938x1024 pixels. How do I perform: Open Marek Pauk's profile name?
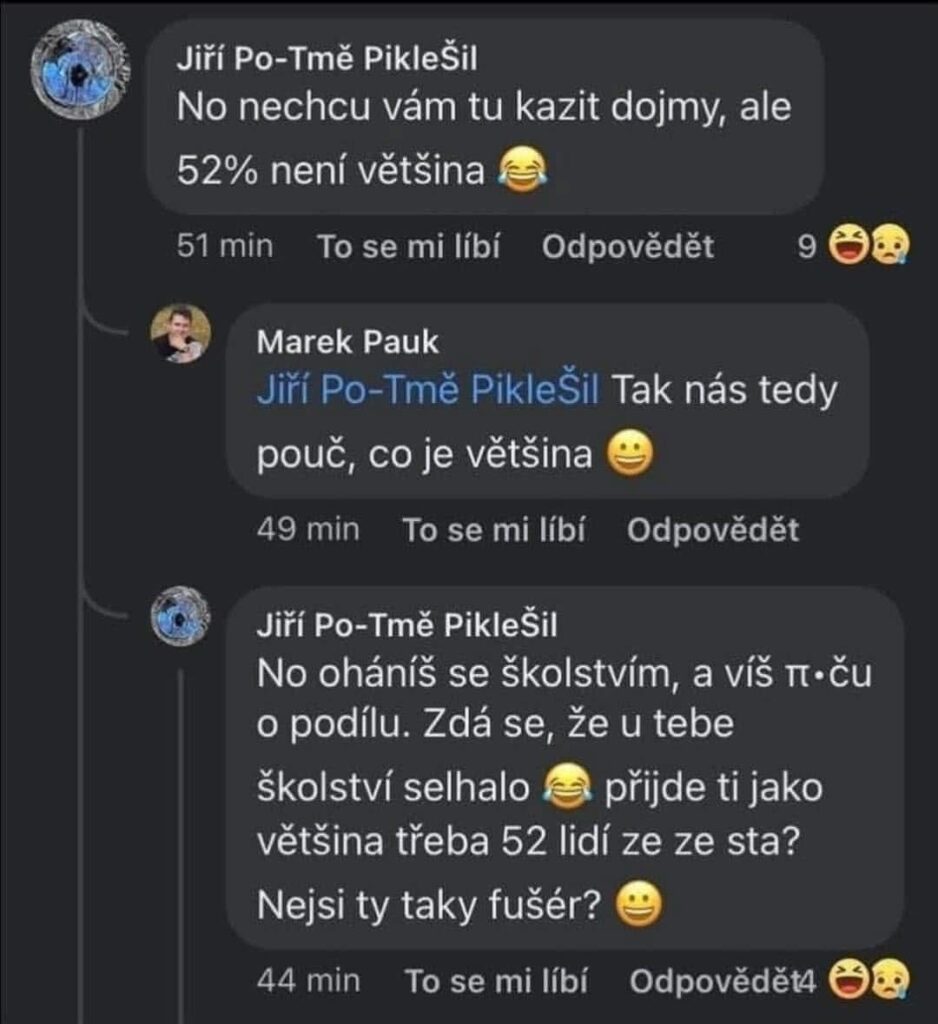pos(347,342)
